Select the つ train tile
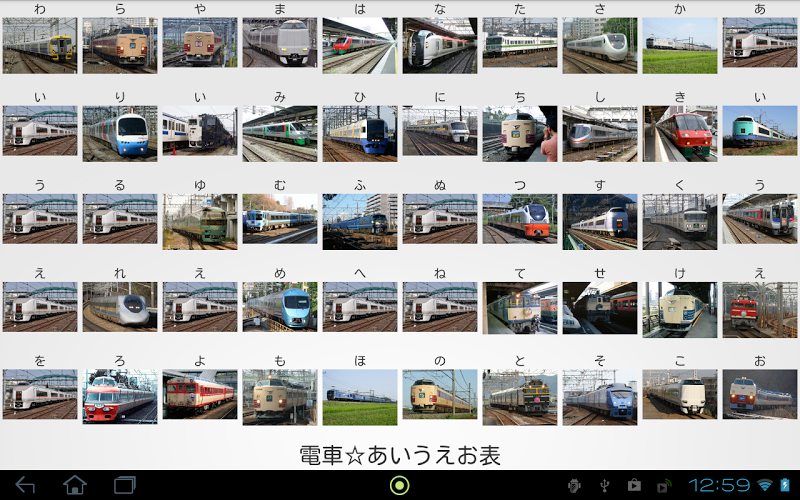The height and width of the screenshot is (500, 800). (x=520, y=221)
